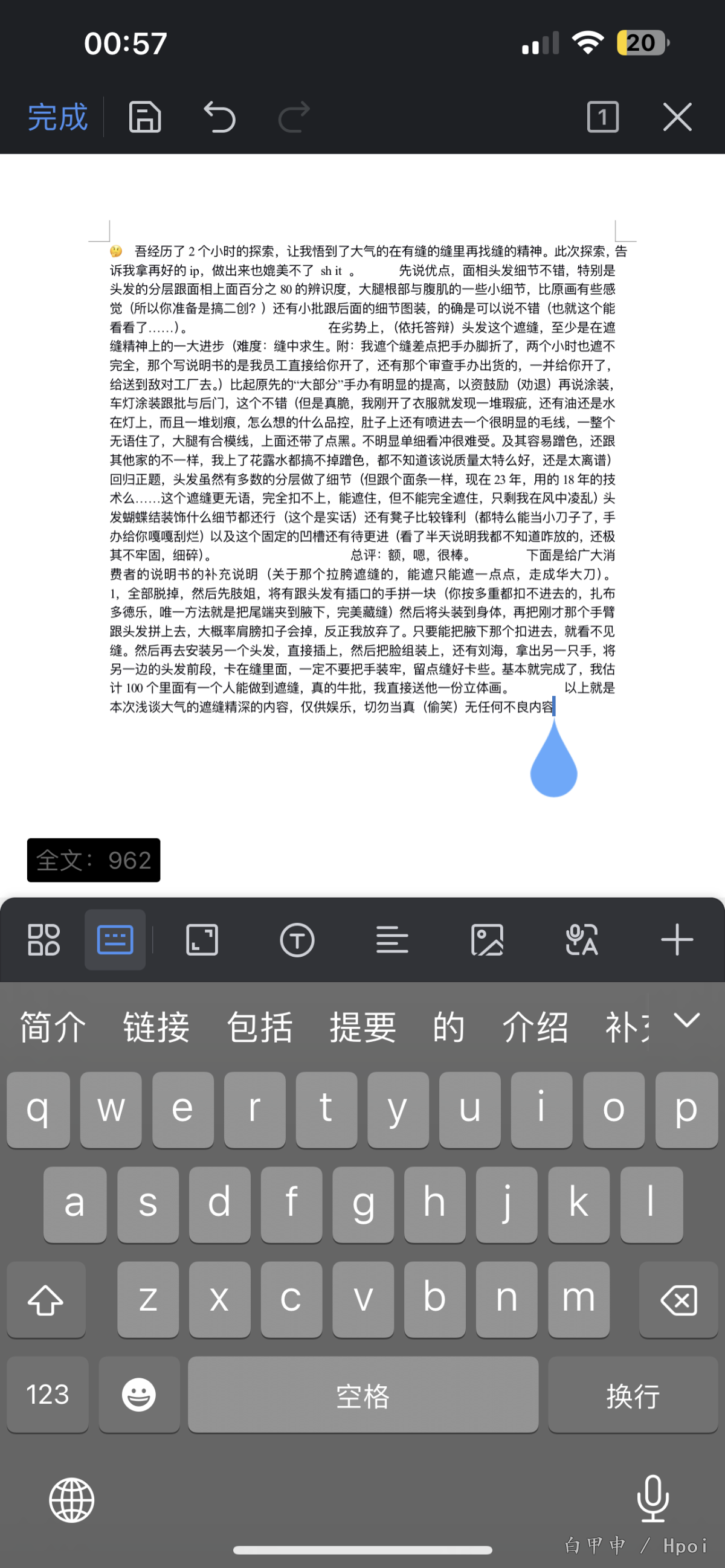Open paragraph alignment options

tap(392, 940)
